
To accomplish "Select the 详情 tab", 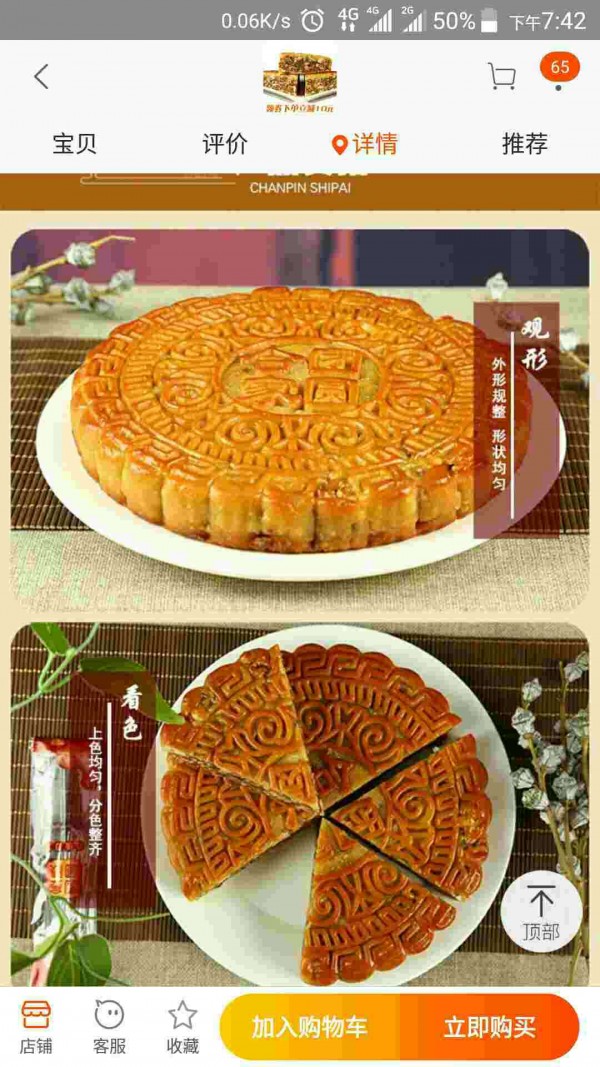I will [365, 143].
